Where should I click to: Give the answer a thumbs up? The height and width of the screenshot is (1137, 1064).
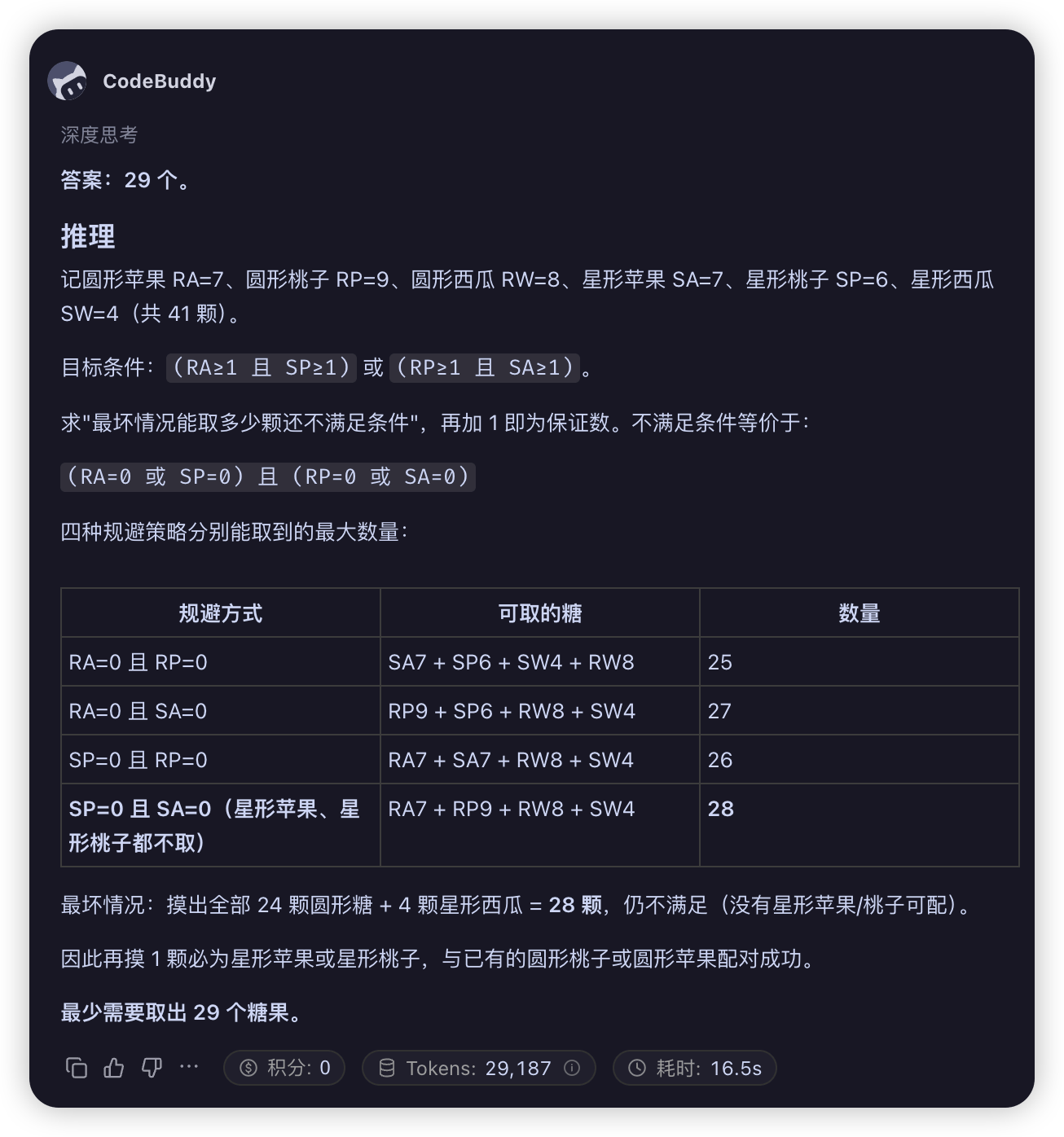pyautogui.click(x=114, y=1068)
